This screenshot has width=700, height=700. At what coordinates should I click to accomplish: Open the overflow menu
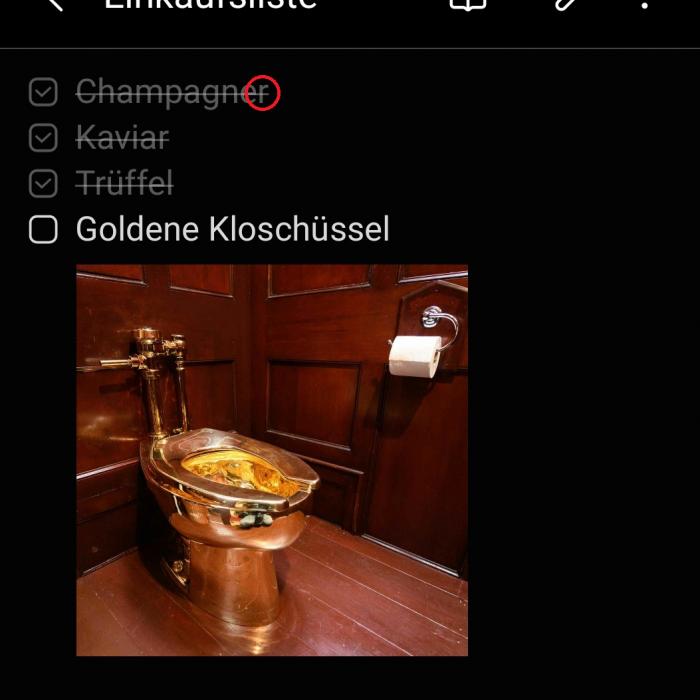coord(645,5)
